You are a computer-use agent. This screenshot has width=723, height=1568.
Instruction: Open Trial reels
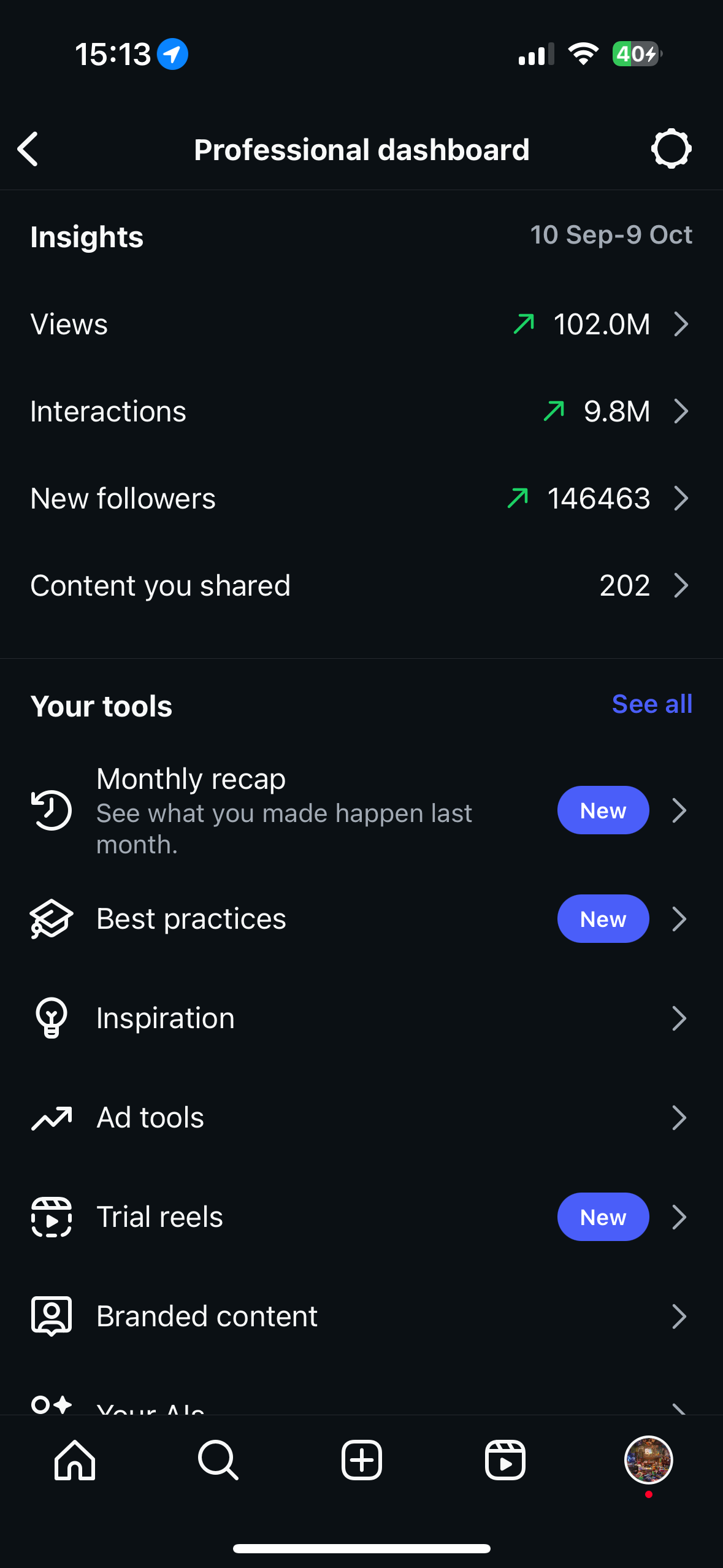(361, 1217)
